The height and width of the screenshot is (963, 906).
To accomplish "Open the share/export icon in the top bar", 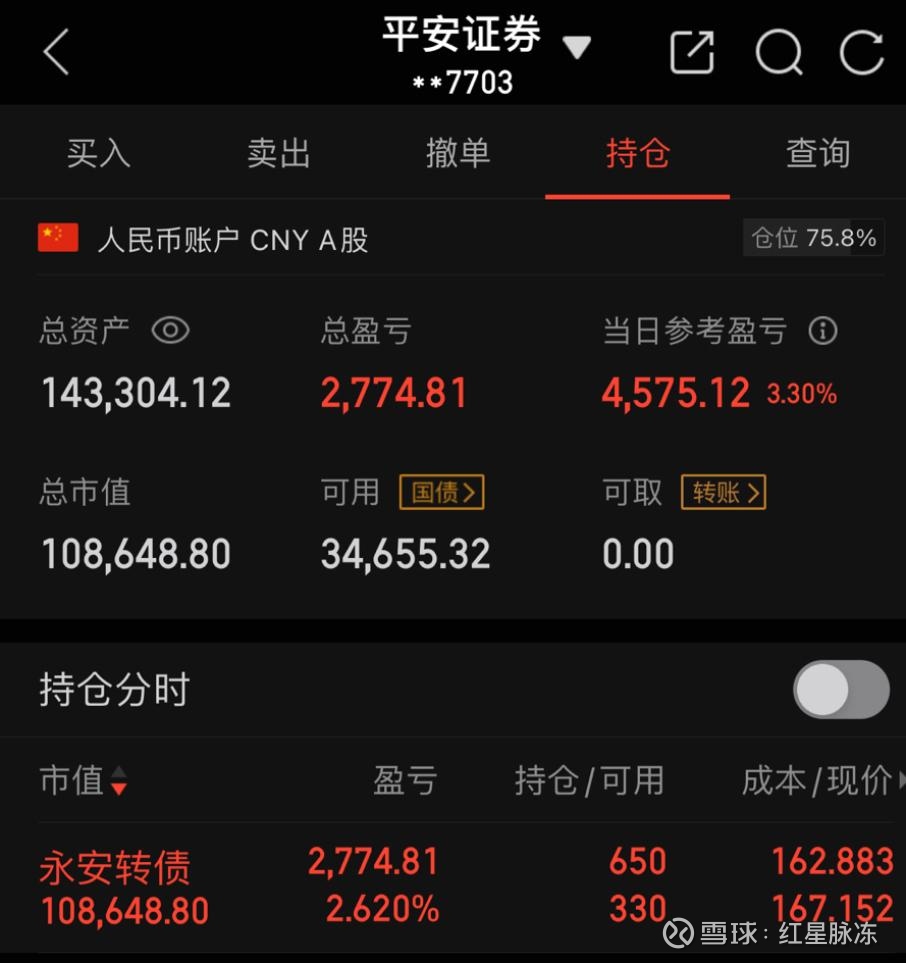I will coord(691,52).
